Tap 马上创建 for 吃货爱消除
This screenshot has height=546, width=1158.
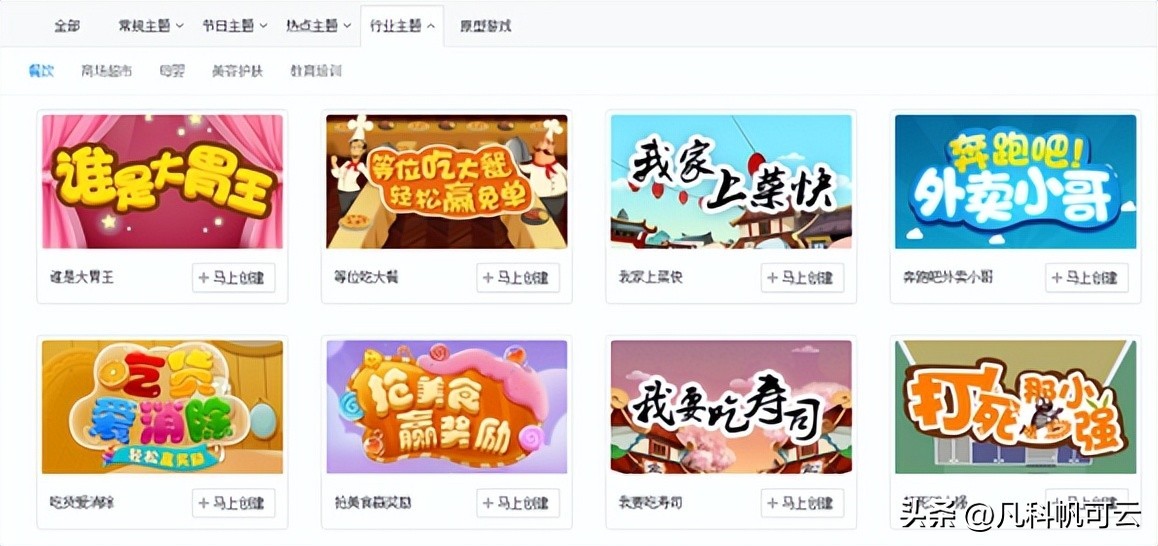pos(233,503)
